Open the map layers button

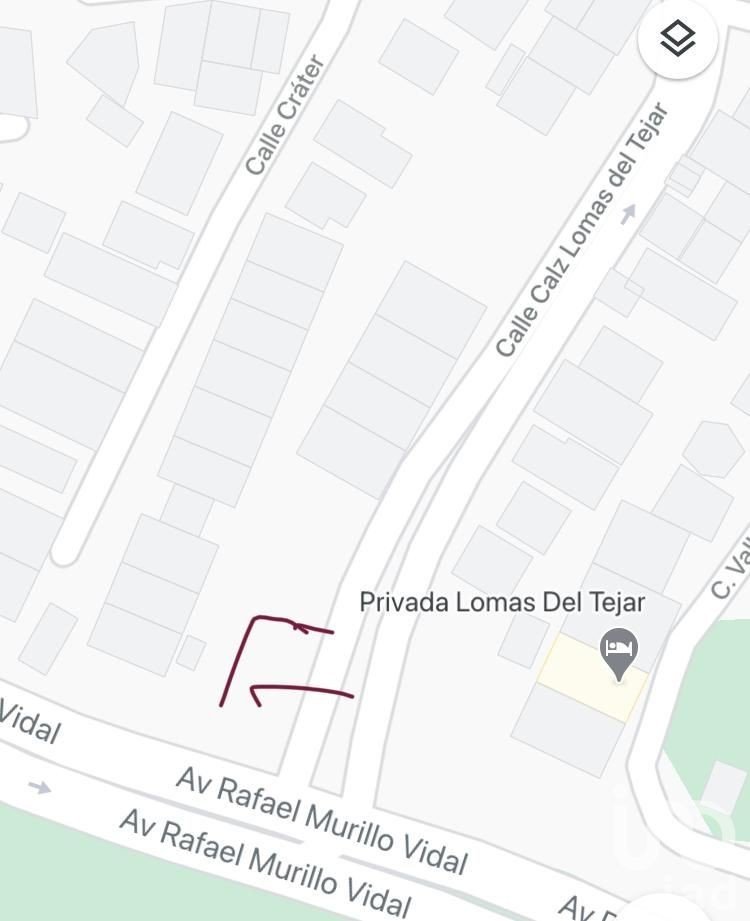click(678, 40)
